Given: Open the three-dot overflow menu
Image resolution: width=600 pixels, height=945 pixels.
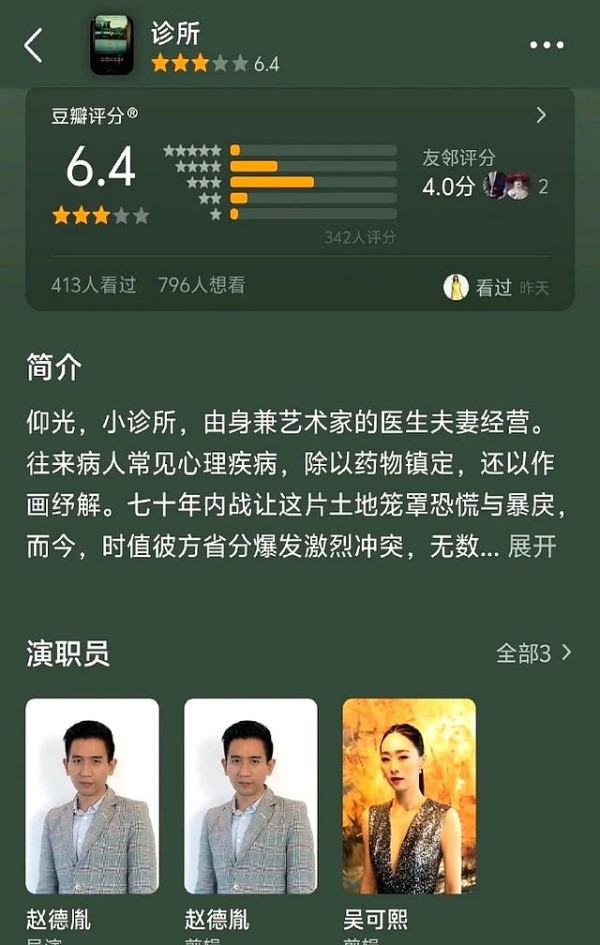Looking at the screenshot, I should (x=546, y=45).
